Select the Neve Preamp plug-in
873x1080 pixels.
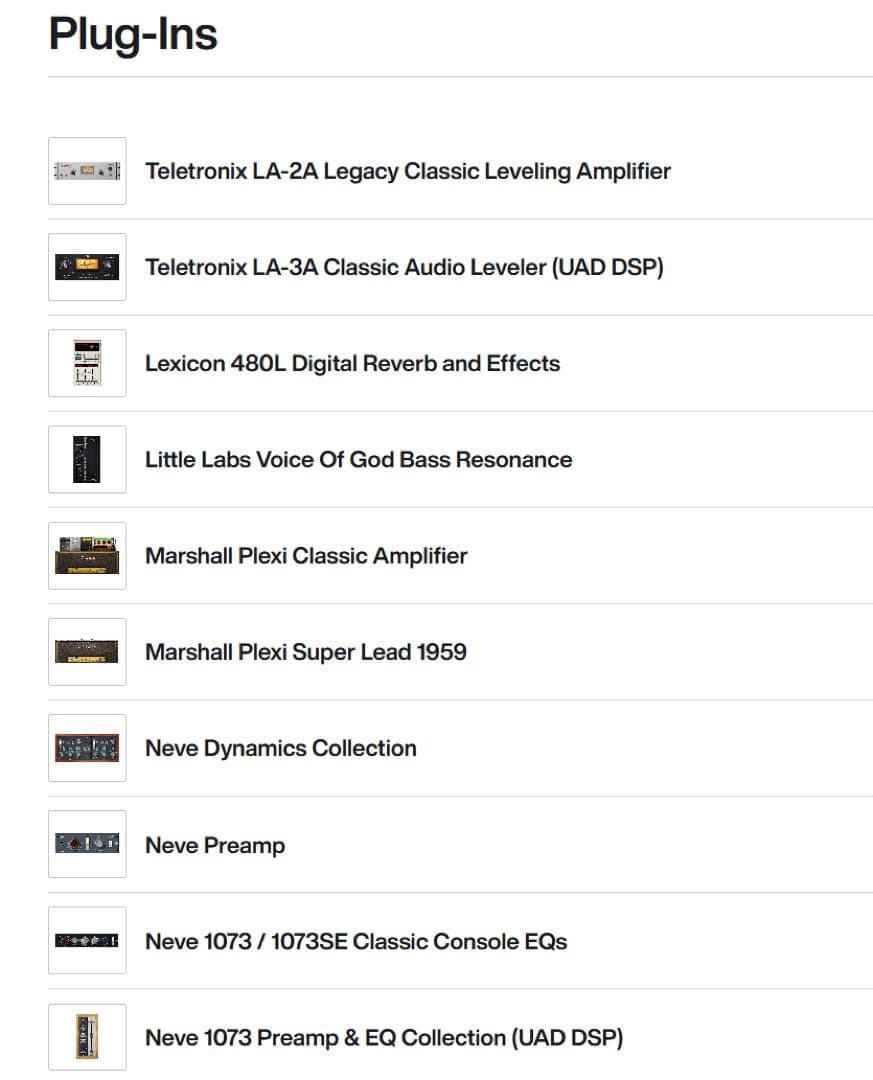(x=215, y=845)
